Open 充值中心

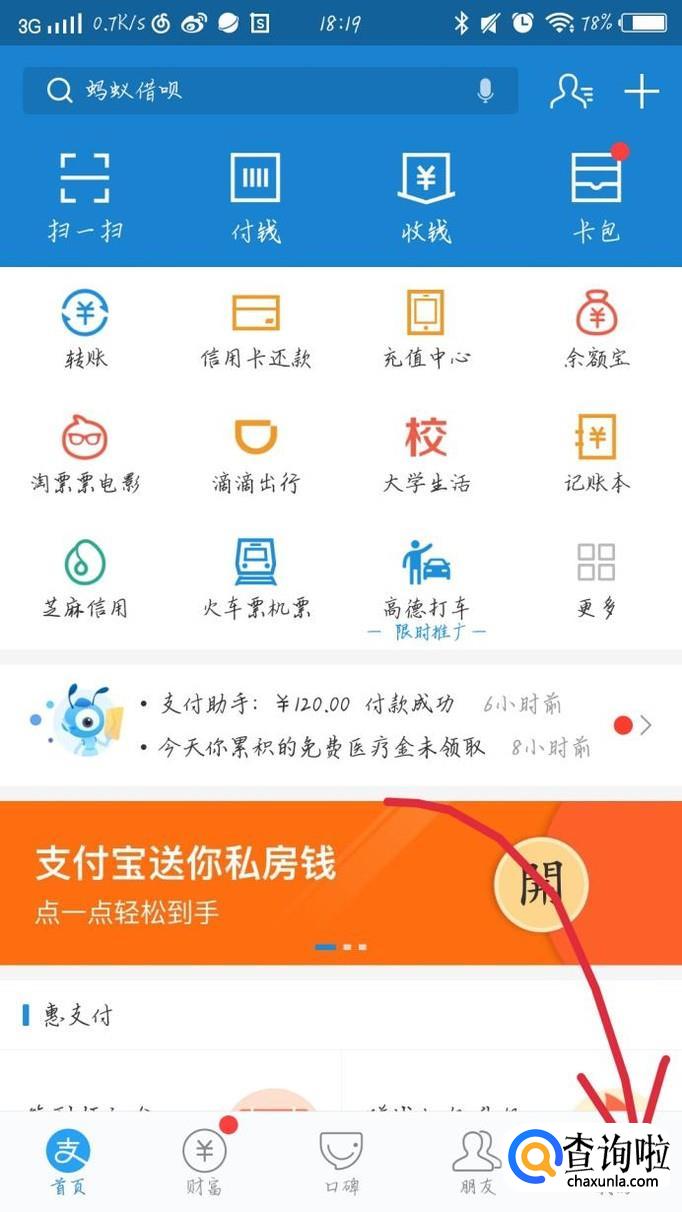426,330
